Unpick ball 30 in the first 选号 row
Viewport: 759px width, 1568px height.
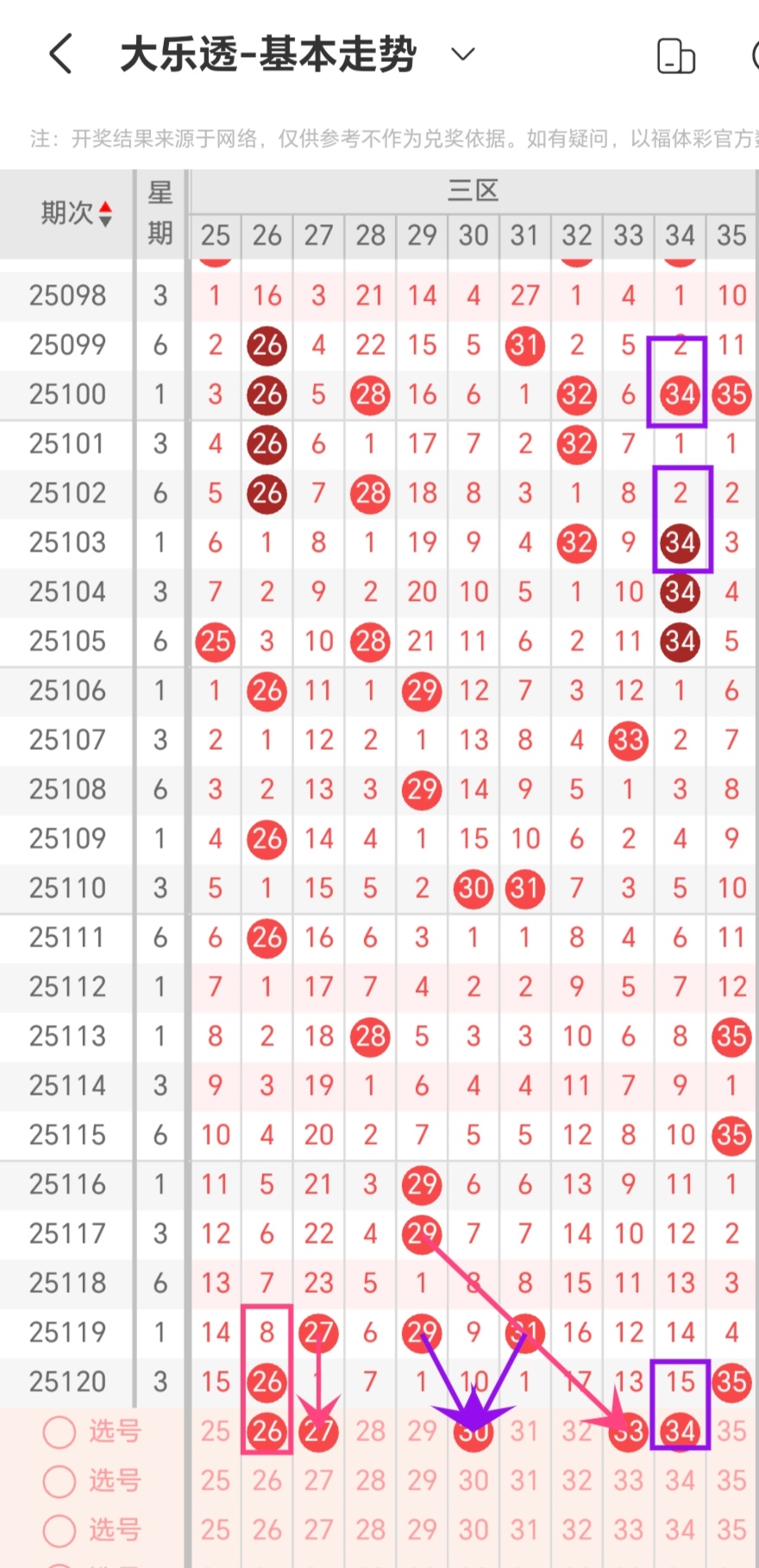coord(474,1432)
